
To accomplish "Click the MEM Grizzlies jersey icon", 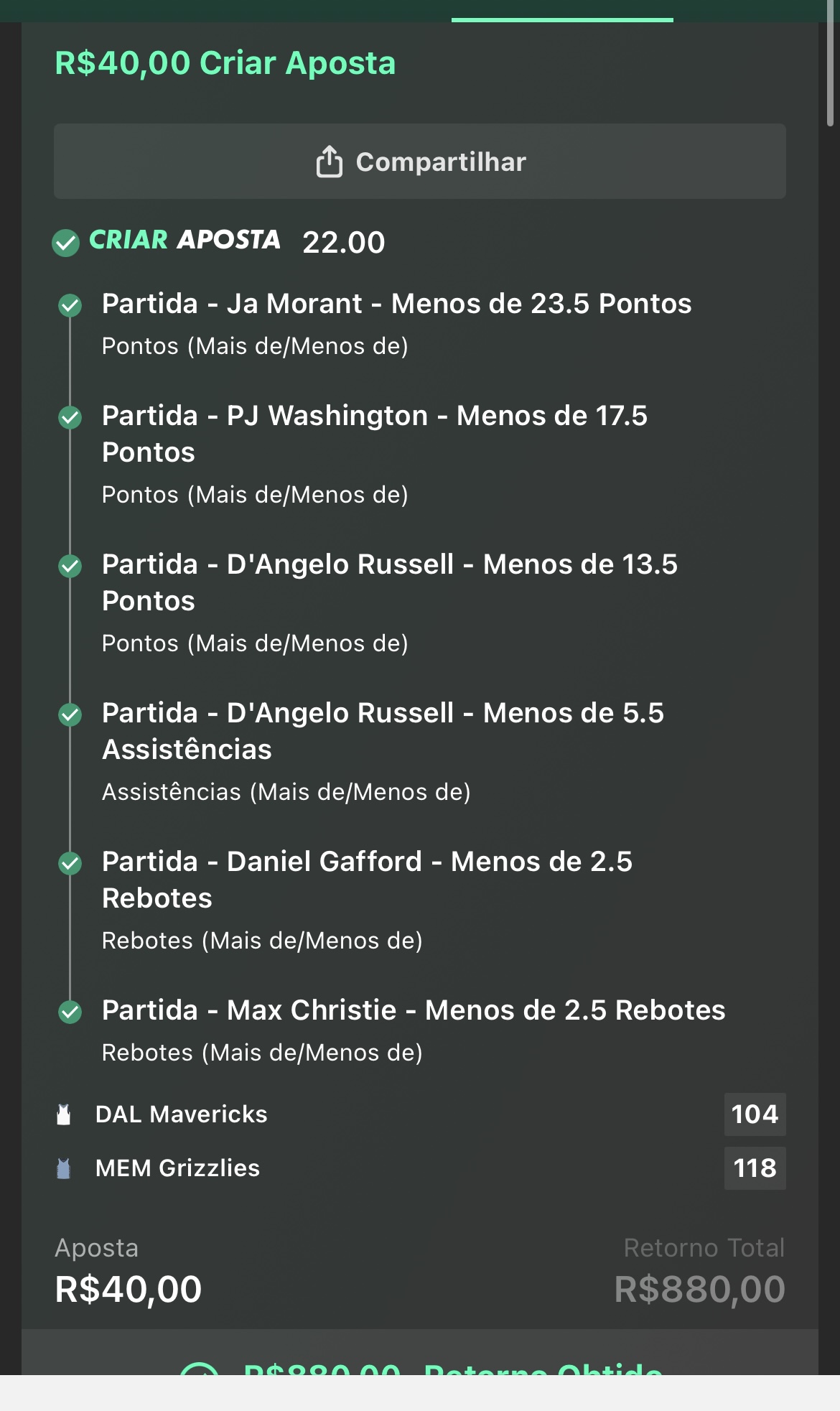I will click(x=65, y=1168).
